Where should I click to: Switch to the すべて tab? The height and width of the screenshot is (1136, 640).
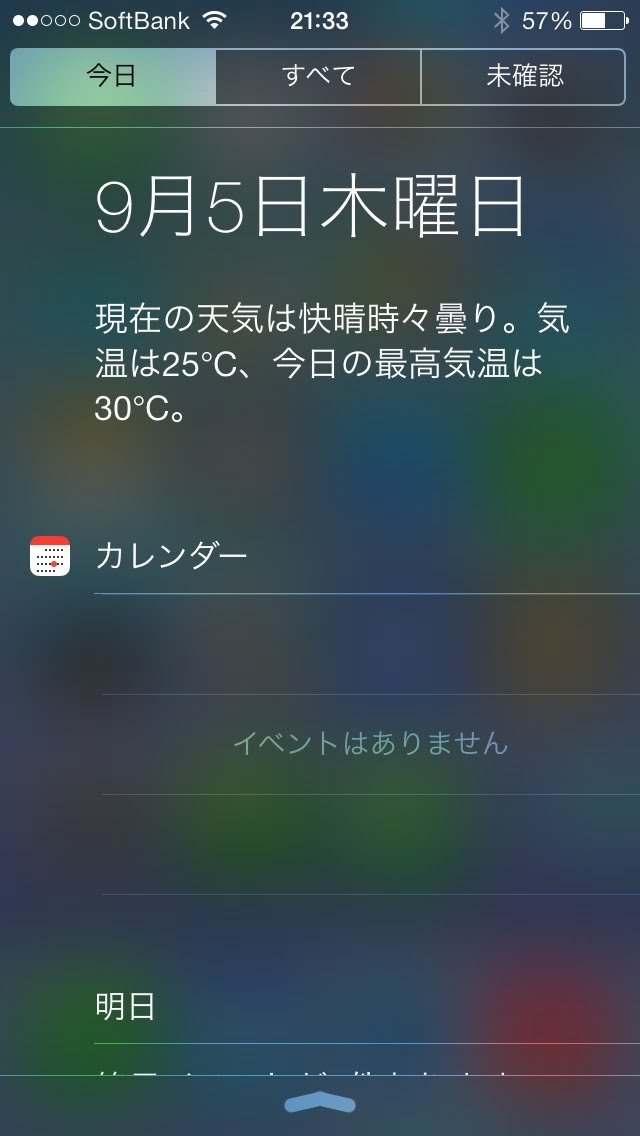[x=318, y=76]
